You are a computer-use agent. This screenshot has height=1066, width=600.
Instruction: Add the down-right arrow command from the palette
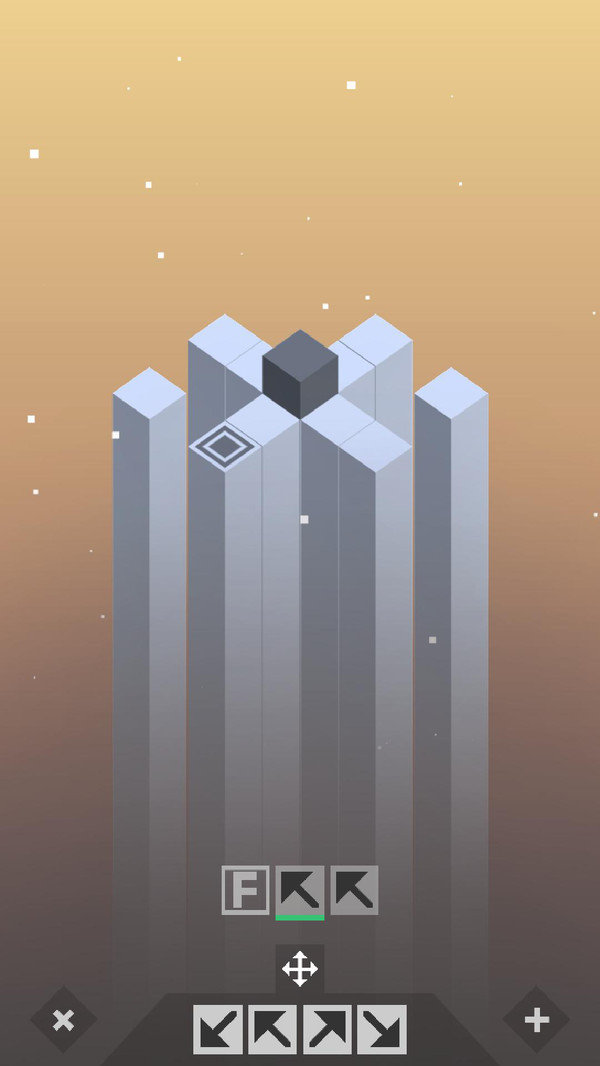tap(382, 1029)
